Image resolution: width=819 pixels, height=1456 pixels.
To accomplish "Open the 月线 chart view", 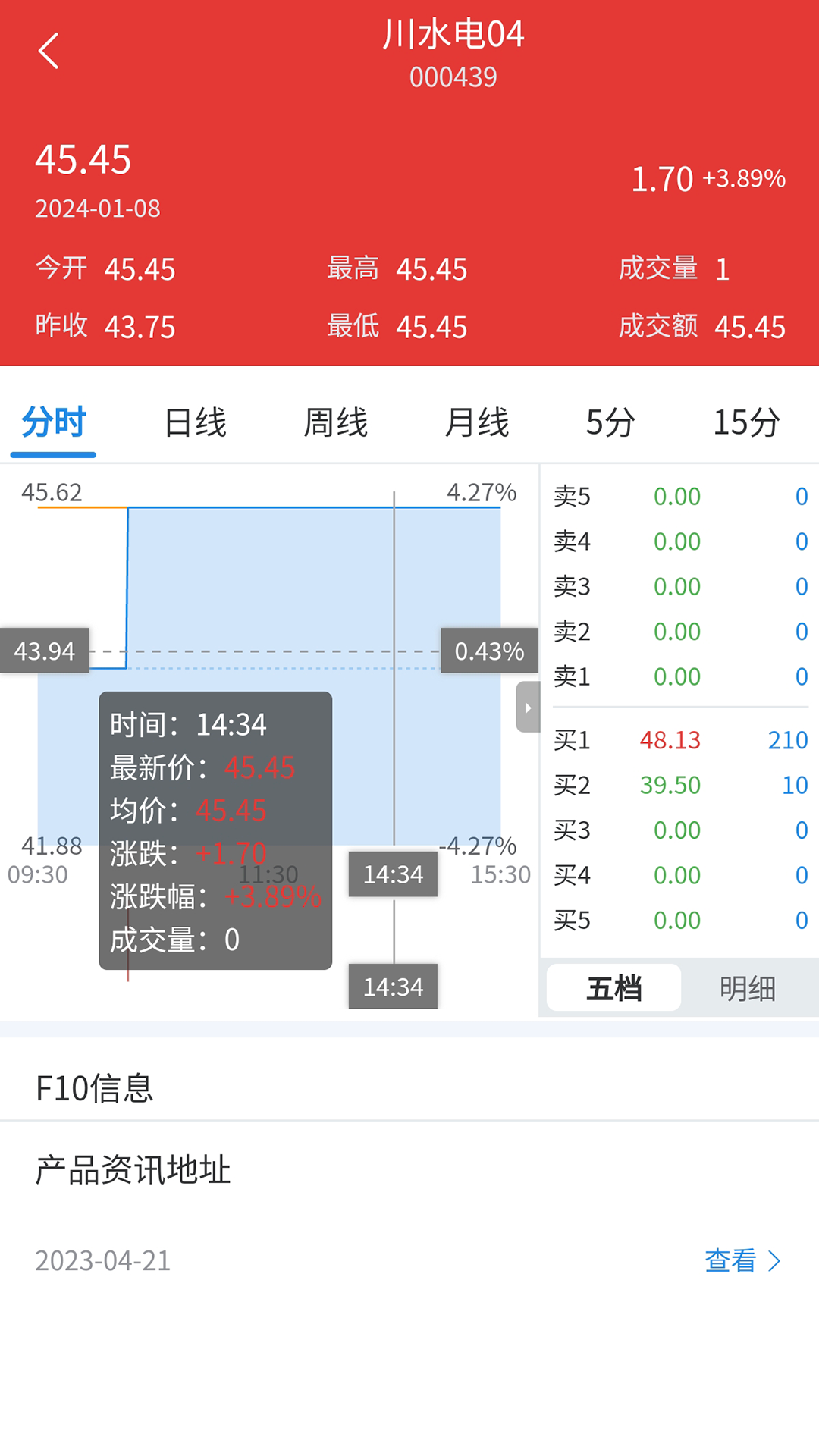I will point(476,422).
